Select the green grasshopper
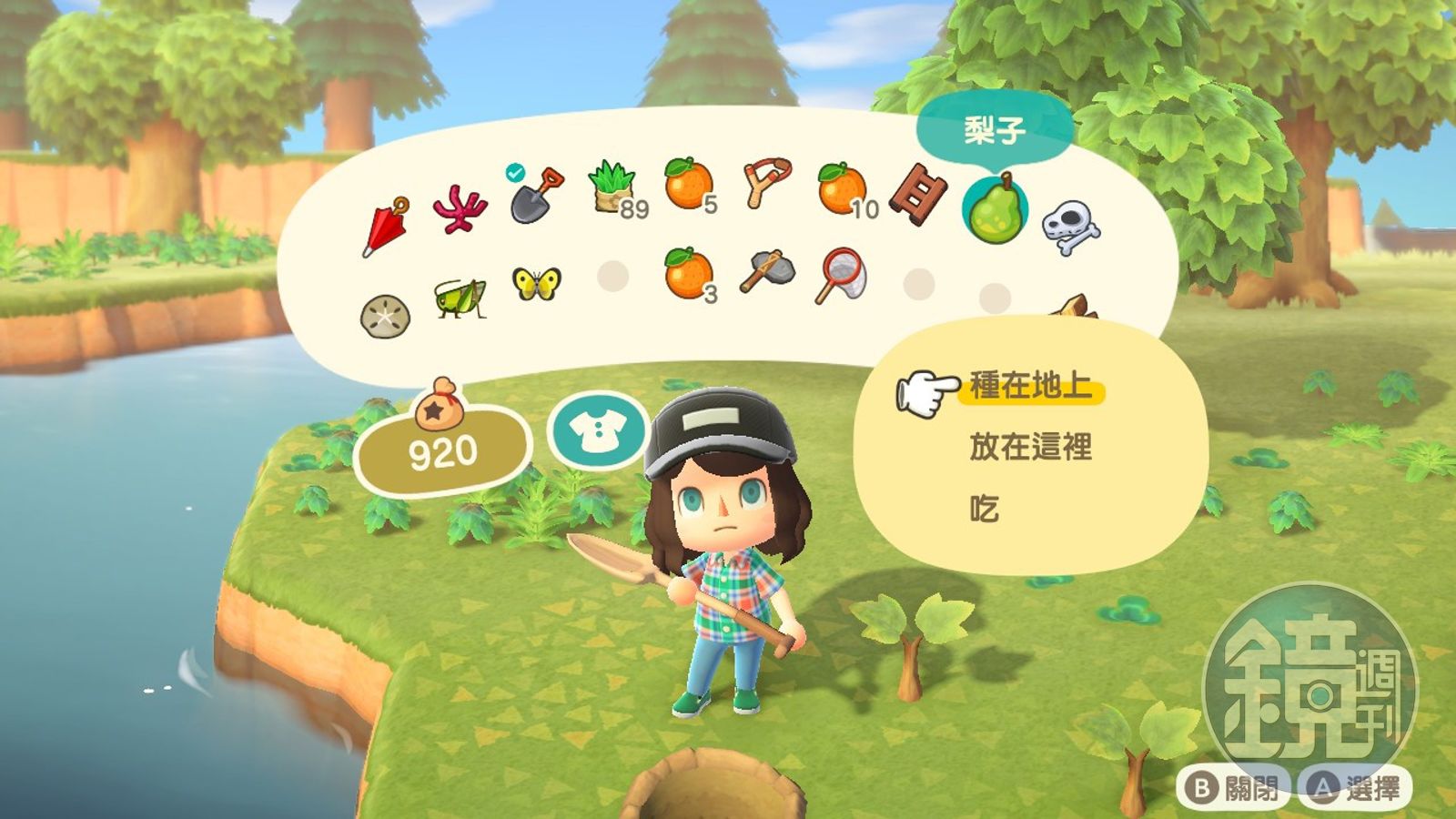The image size is (1456, 819). click(460, 297)
